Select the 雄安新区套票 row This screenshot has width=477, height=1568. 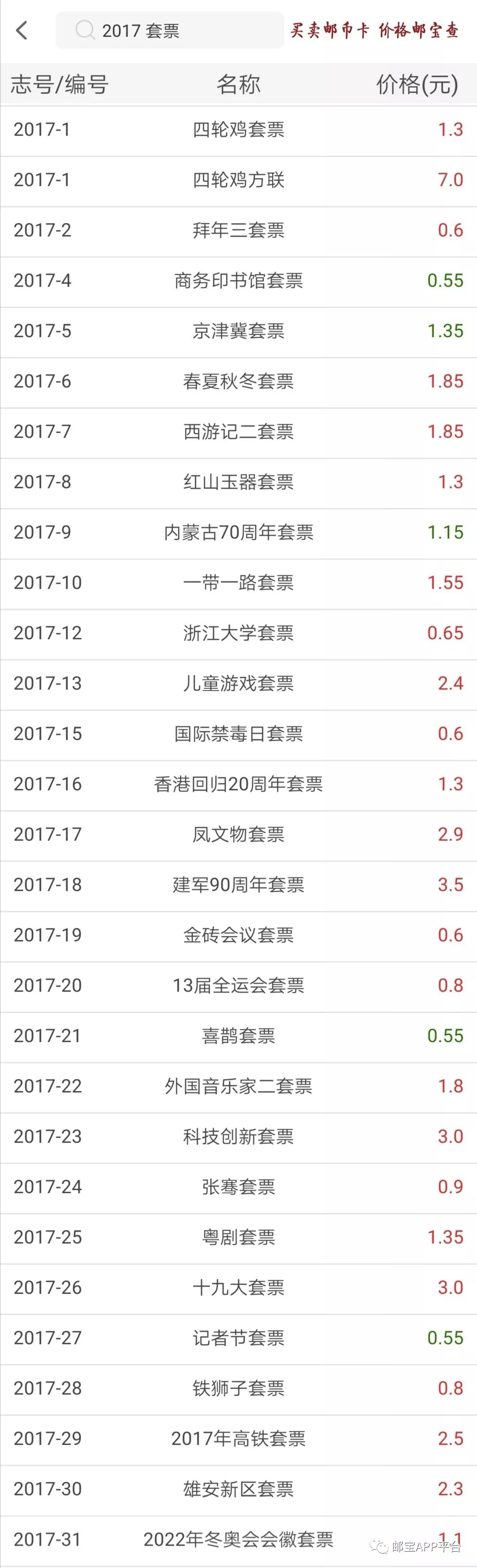tap(238, 1489)
